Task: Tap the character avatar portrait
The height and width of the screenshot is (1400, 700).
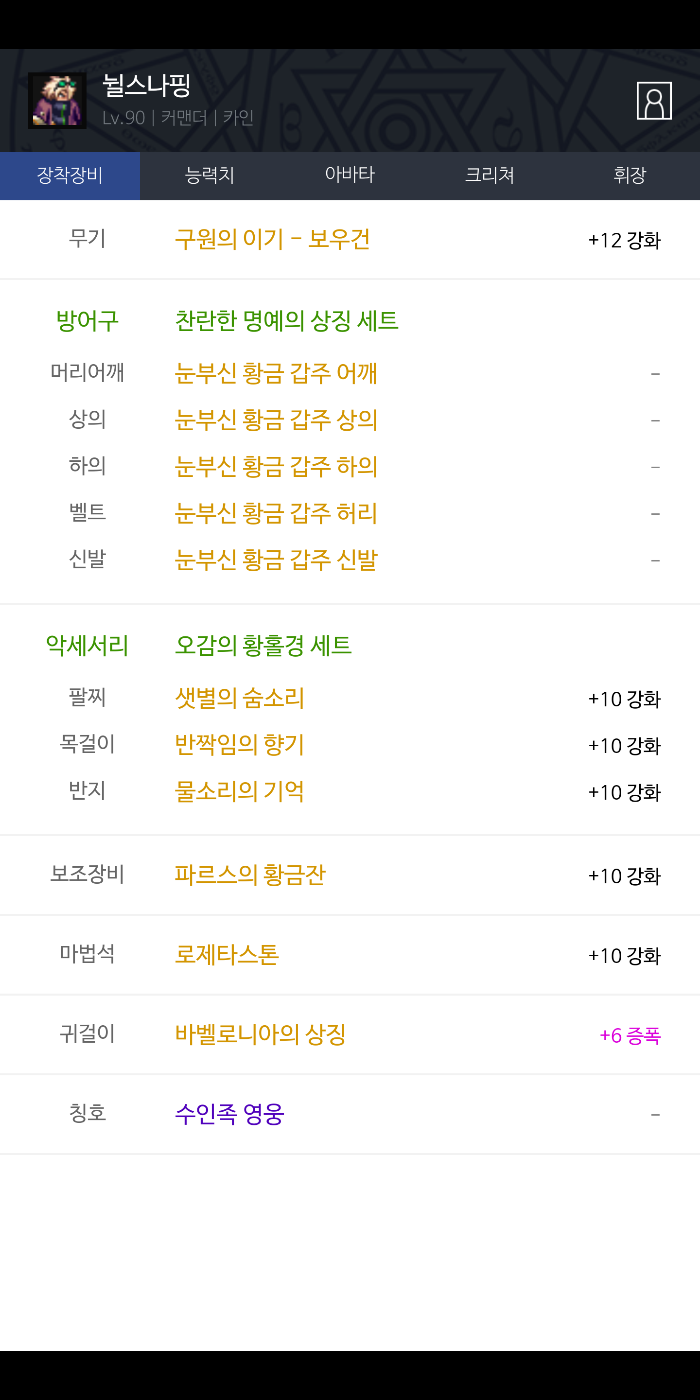Action: pyautogui.click(x=57, y=101)
